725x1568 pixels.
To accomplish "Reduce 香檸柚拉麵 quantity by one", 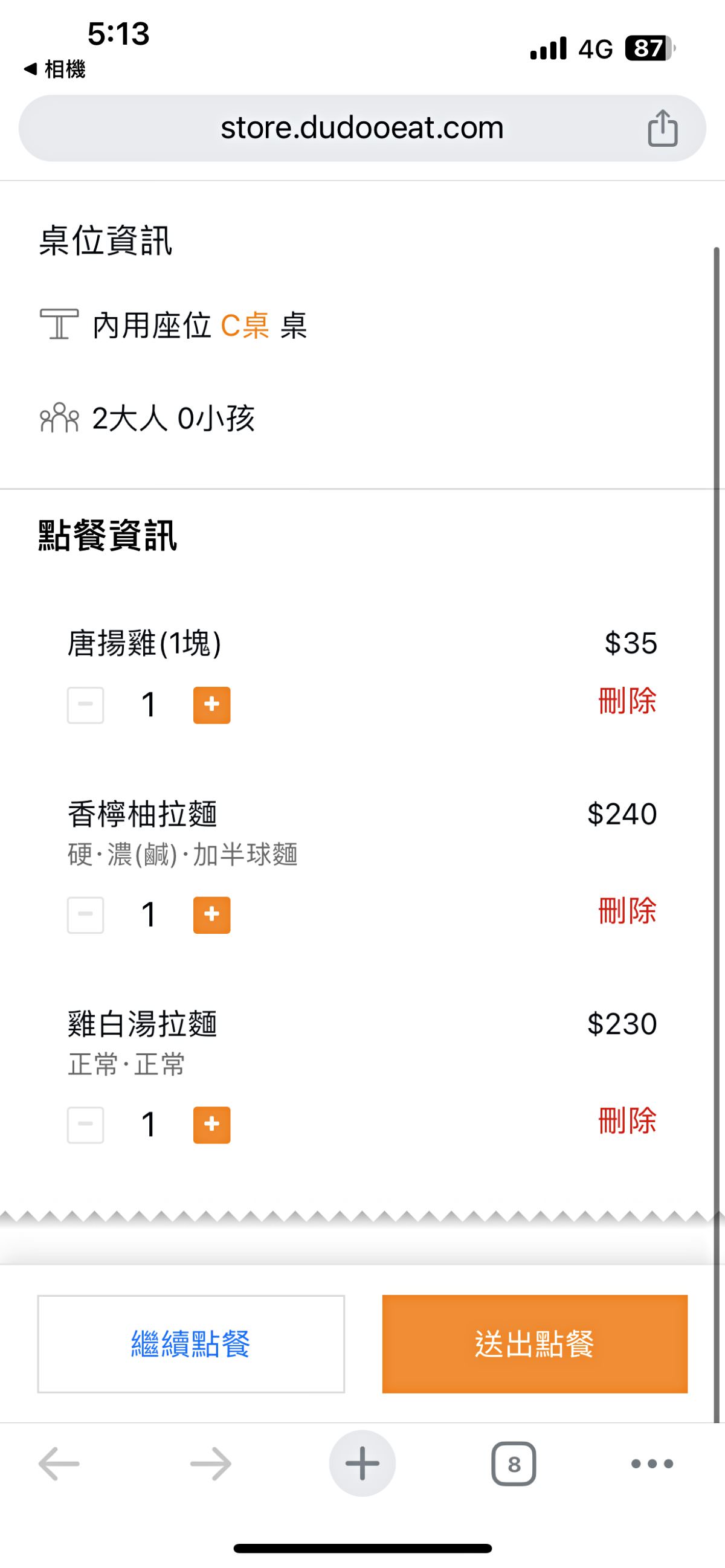I will 85,915.
